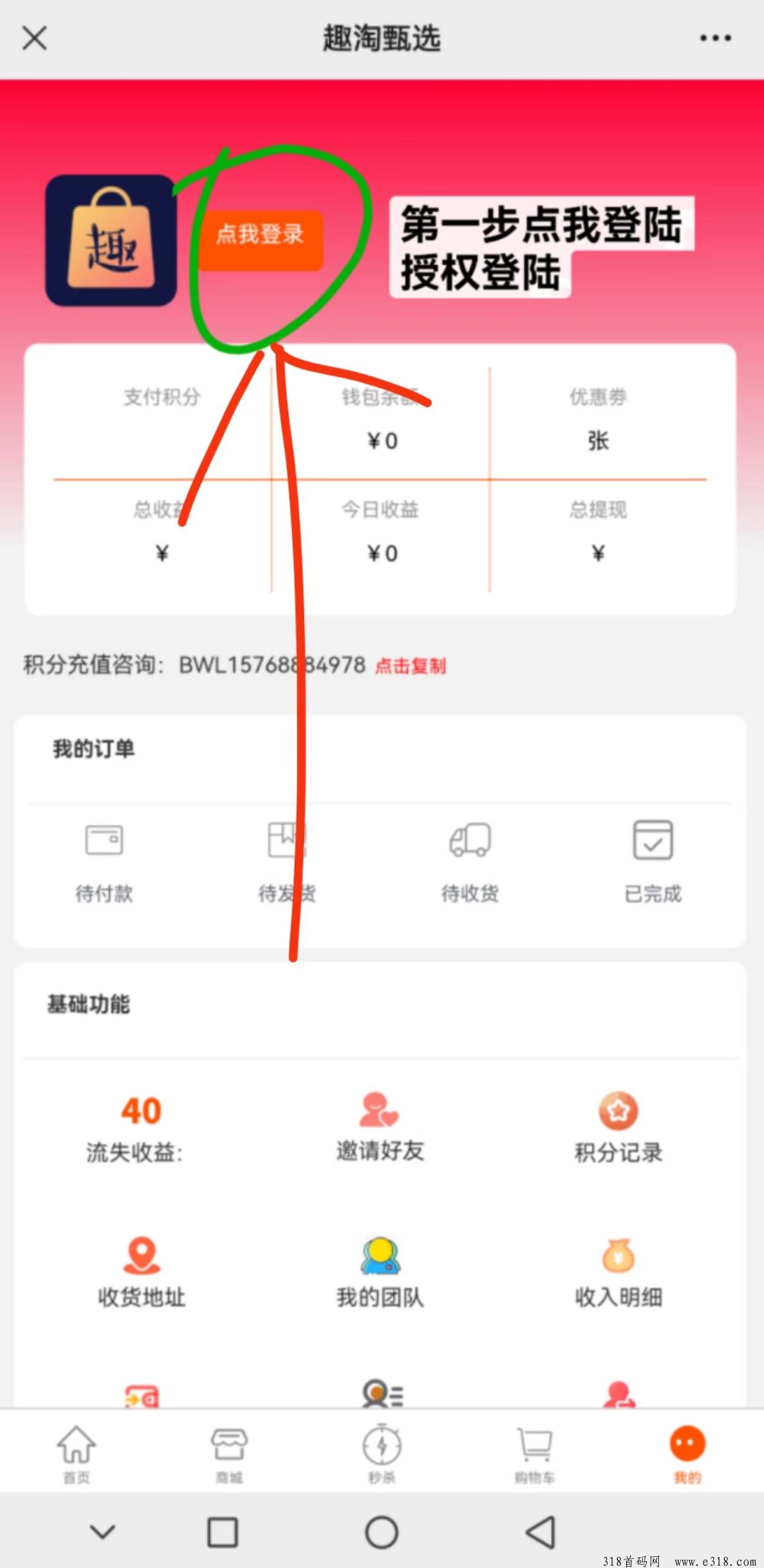Image resolution: width=764 pixels, height=1568 pixels.
Task: Open the three-dot overflow menu
Action: [x=715, y=38]
